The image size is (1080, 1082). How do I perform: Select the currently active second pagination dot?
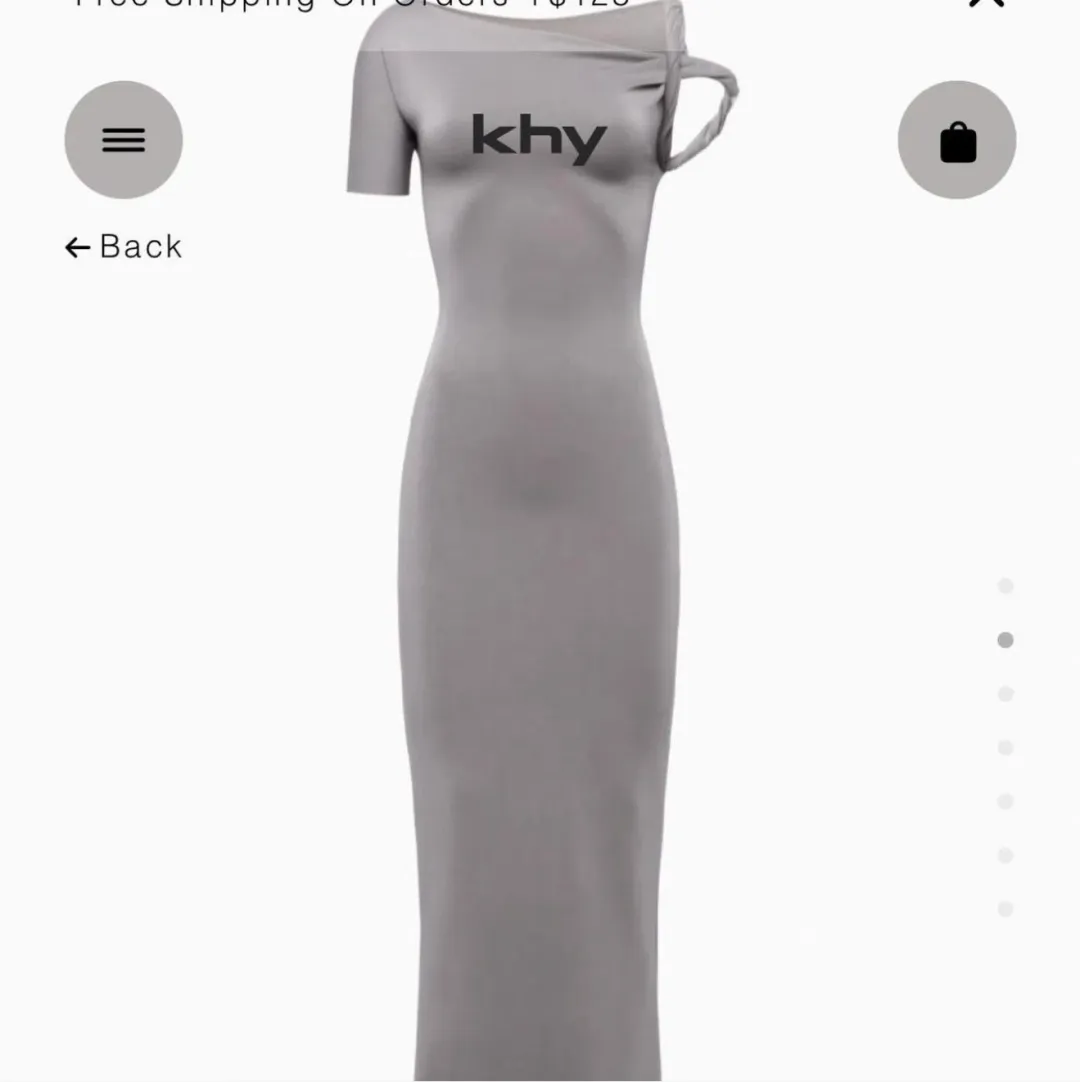(x=1005, y=638)
